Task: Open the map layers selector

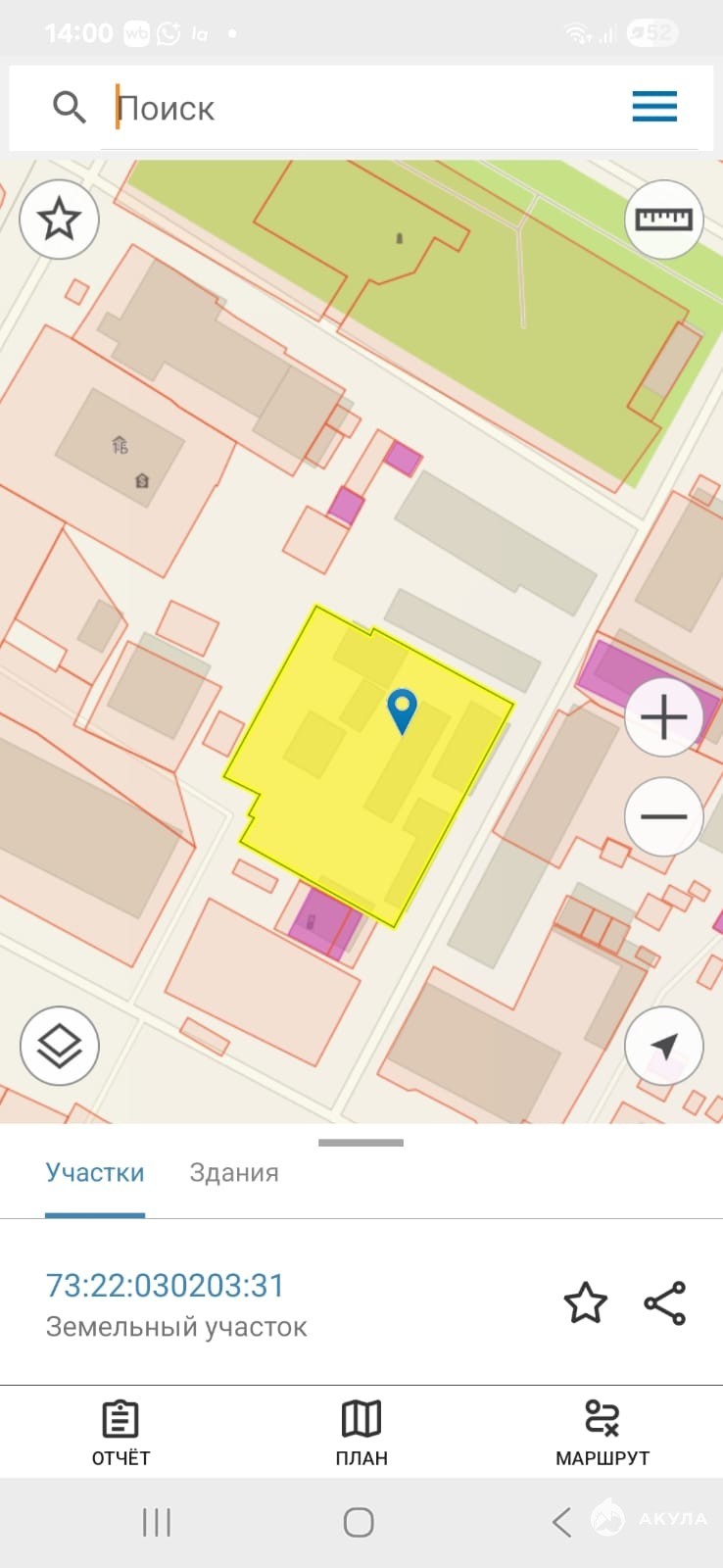Action: [60, 1046]
